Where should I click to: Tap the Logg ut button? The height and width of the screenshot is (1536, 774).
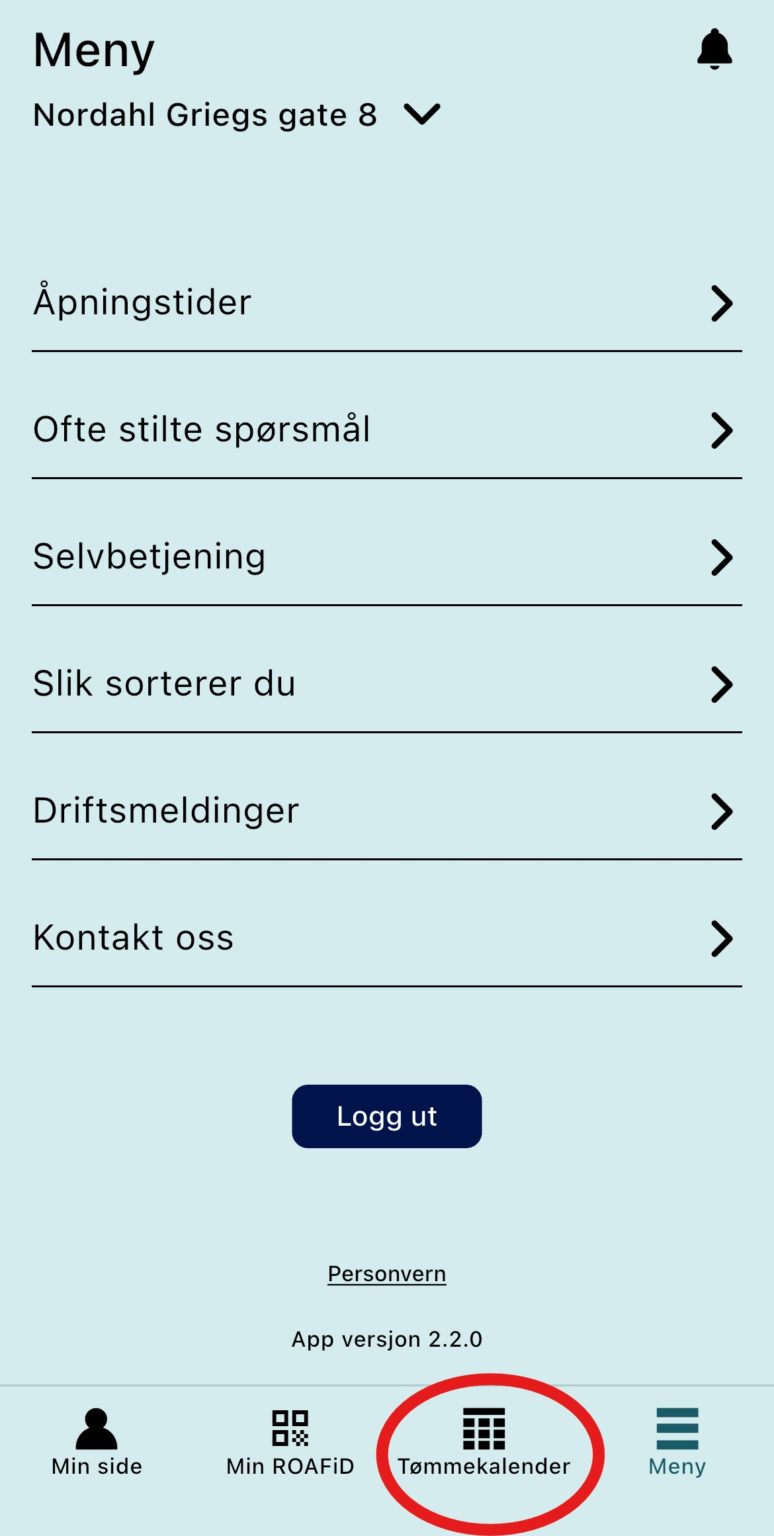(387, 1116)
